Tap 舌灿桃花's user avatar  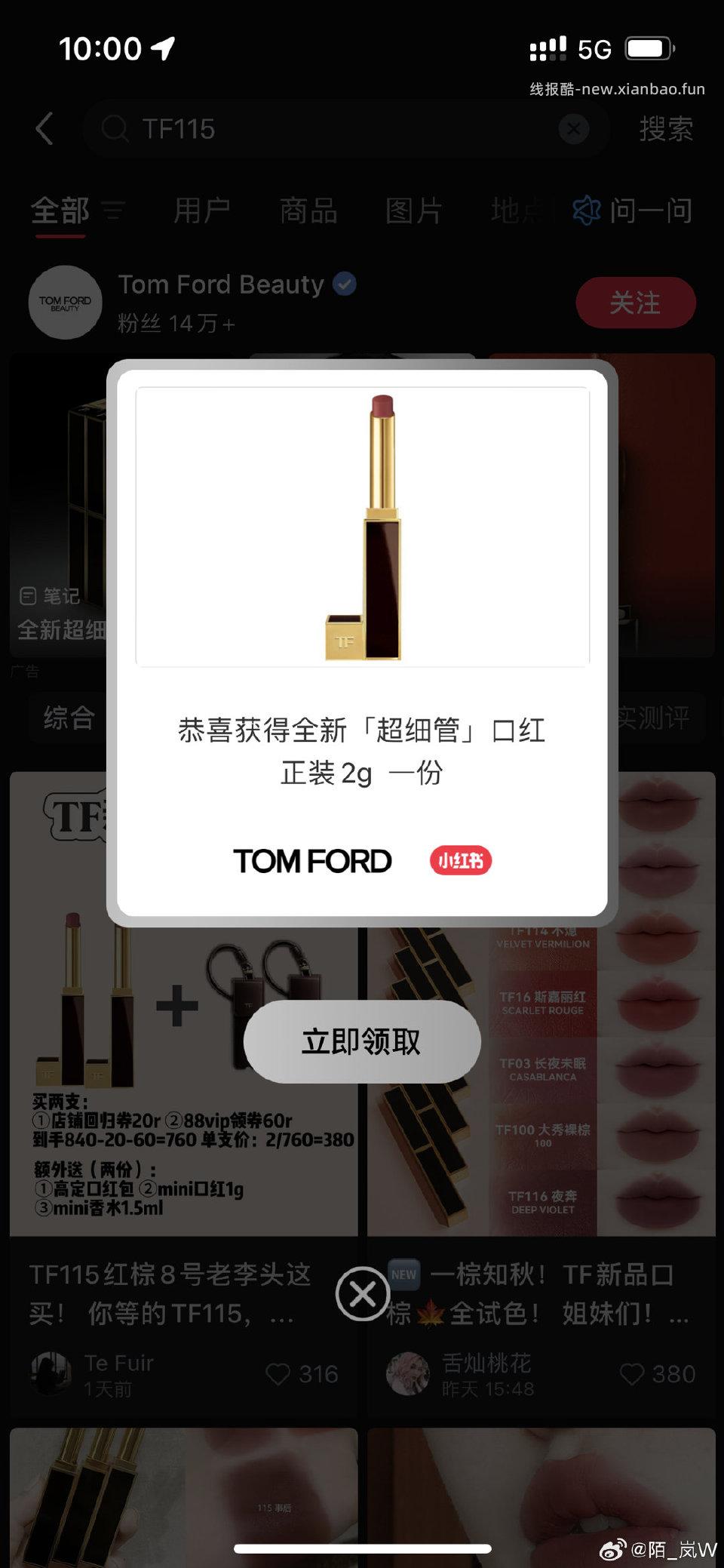coord(410,1373)
